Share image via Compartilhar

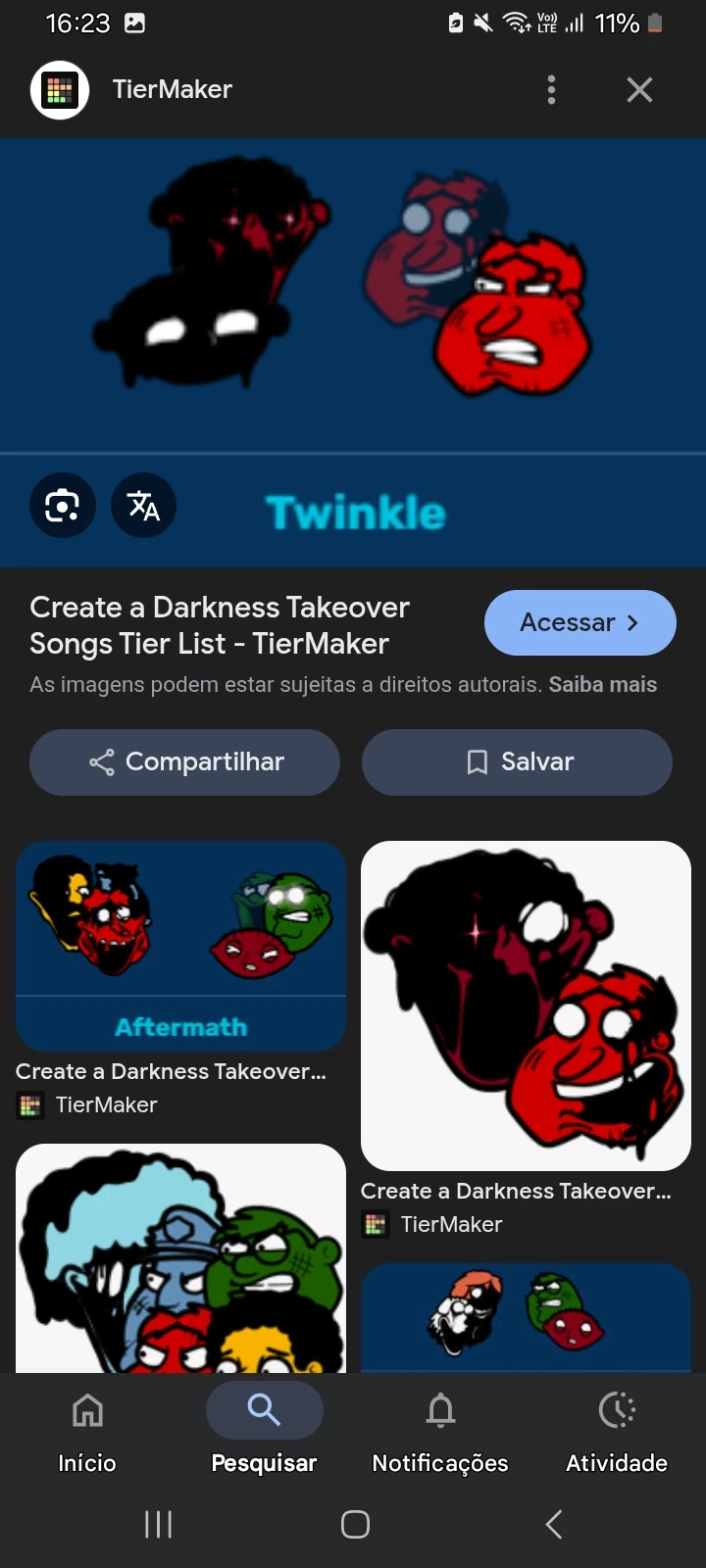pos(184,761)
